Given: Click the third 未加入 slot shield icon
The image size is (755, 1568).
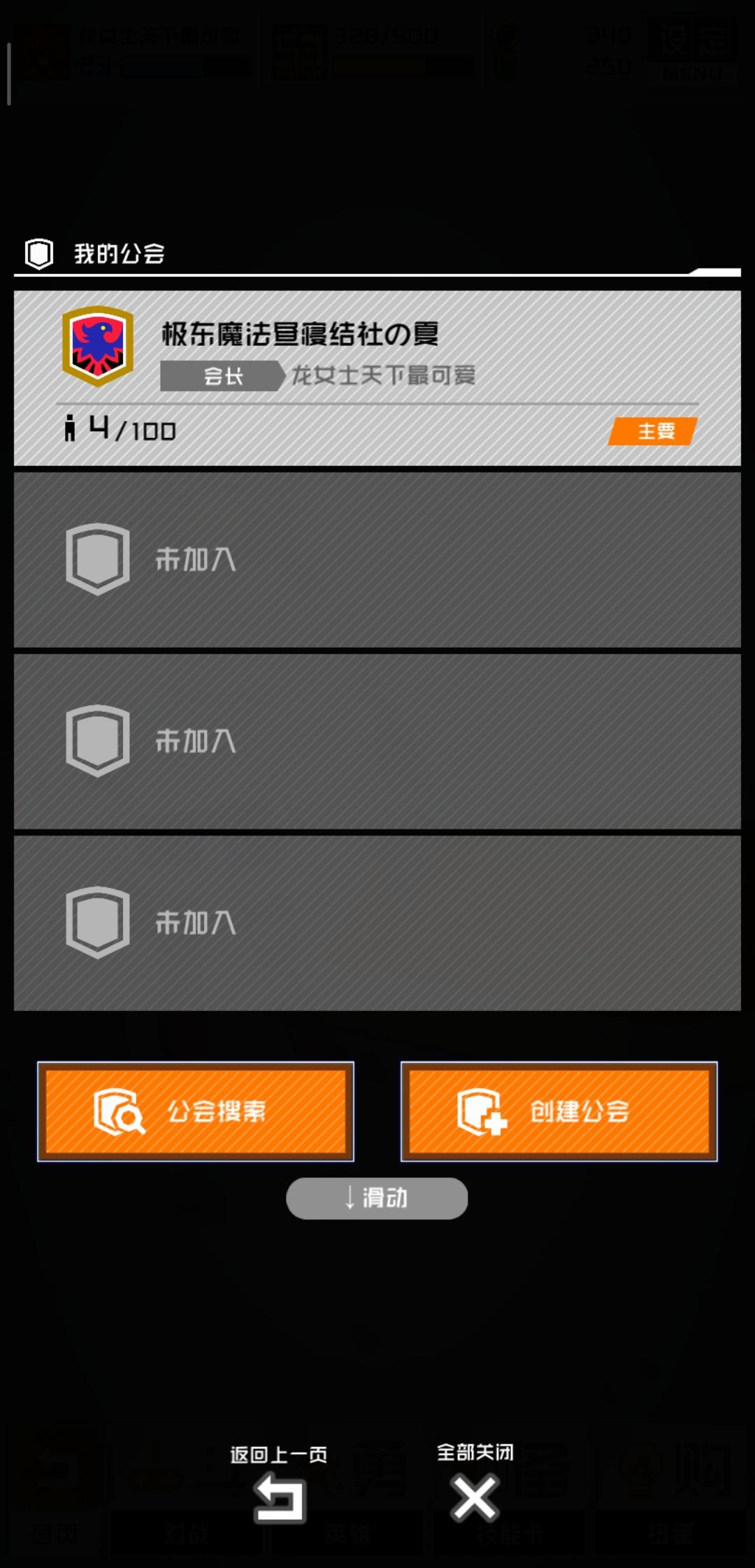Looking at the screenshot, I should click(x=99, y=924).
